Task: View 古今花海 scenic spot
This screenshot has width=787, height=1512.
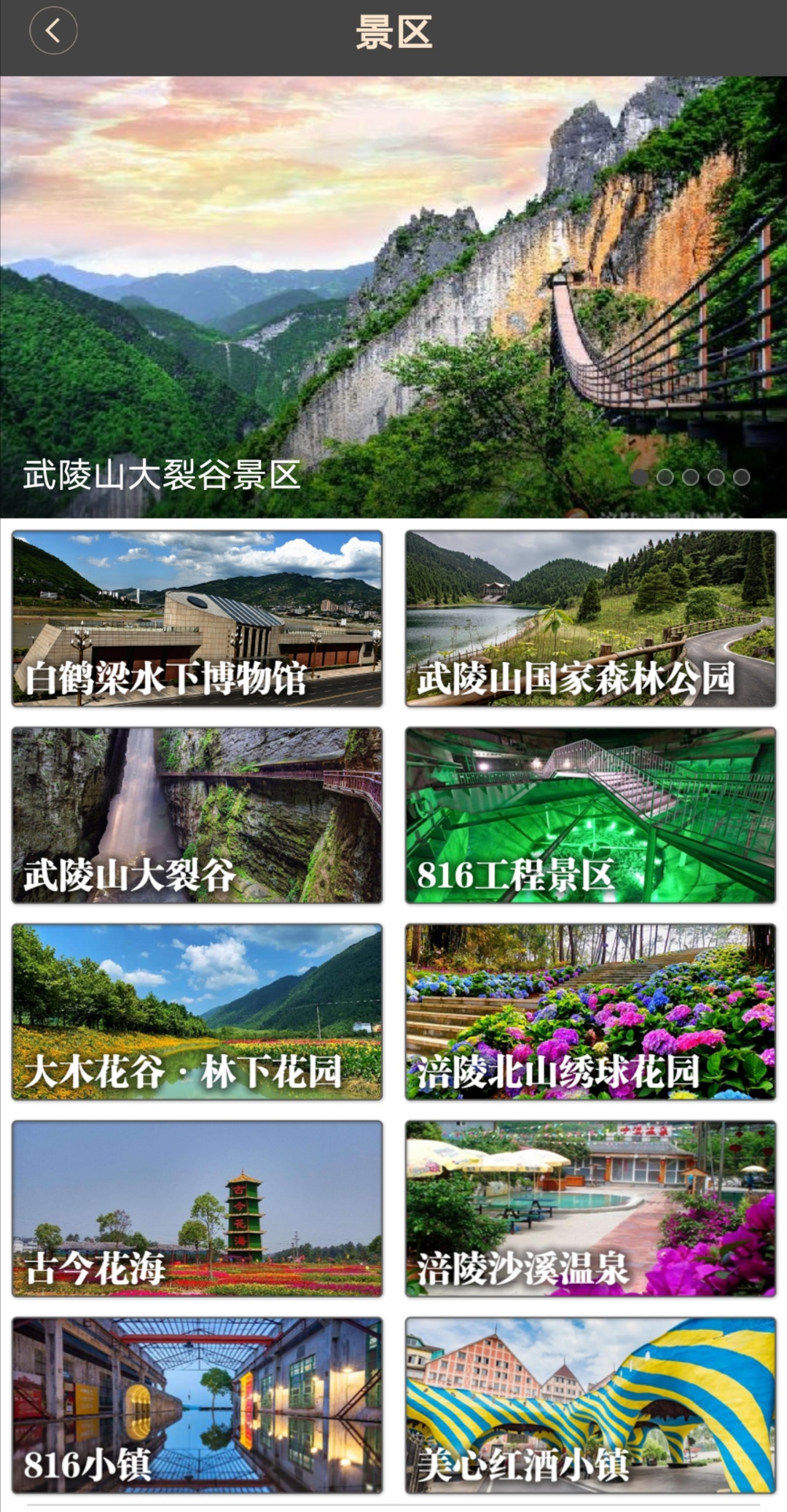Action: coord(197,1208)
